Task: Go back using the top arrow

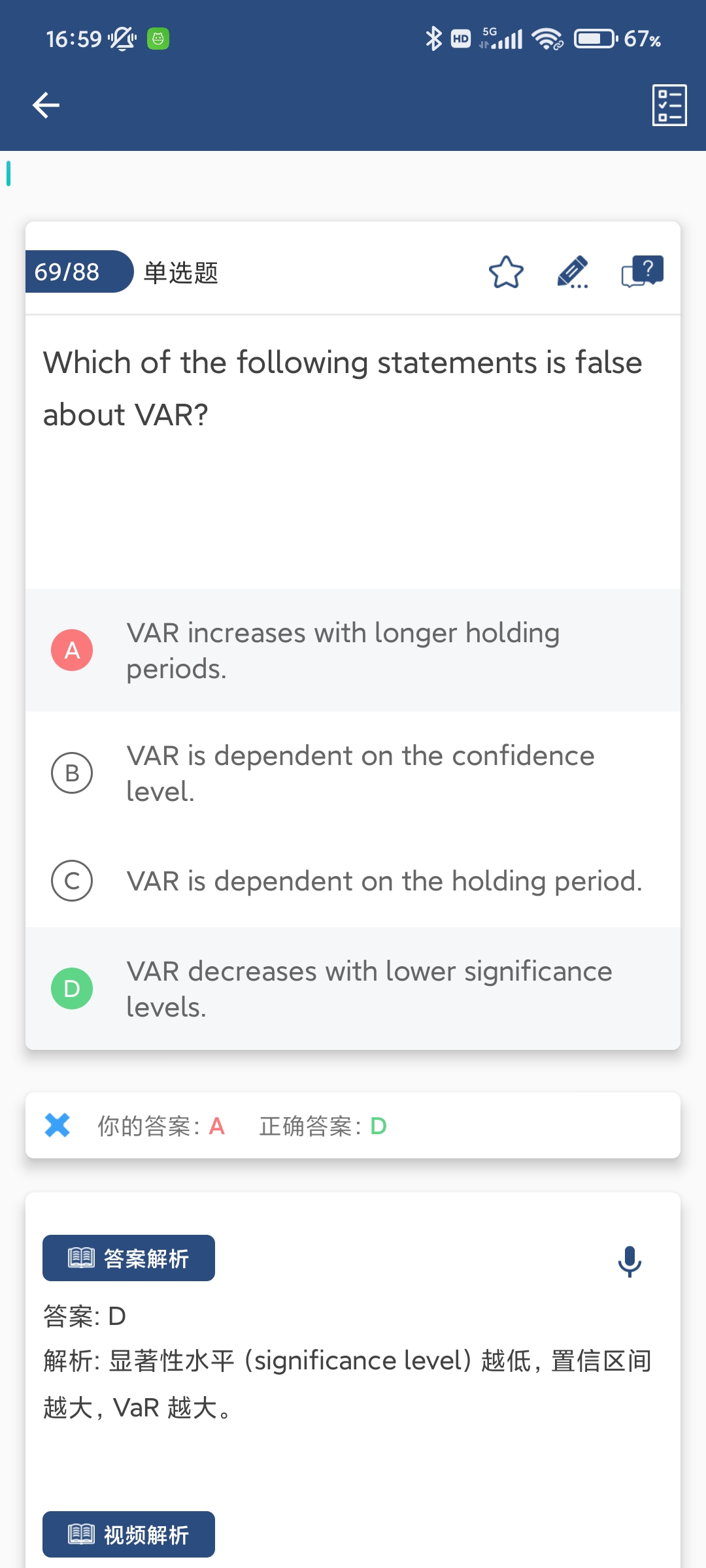Action: (46, 105)
